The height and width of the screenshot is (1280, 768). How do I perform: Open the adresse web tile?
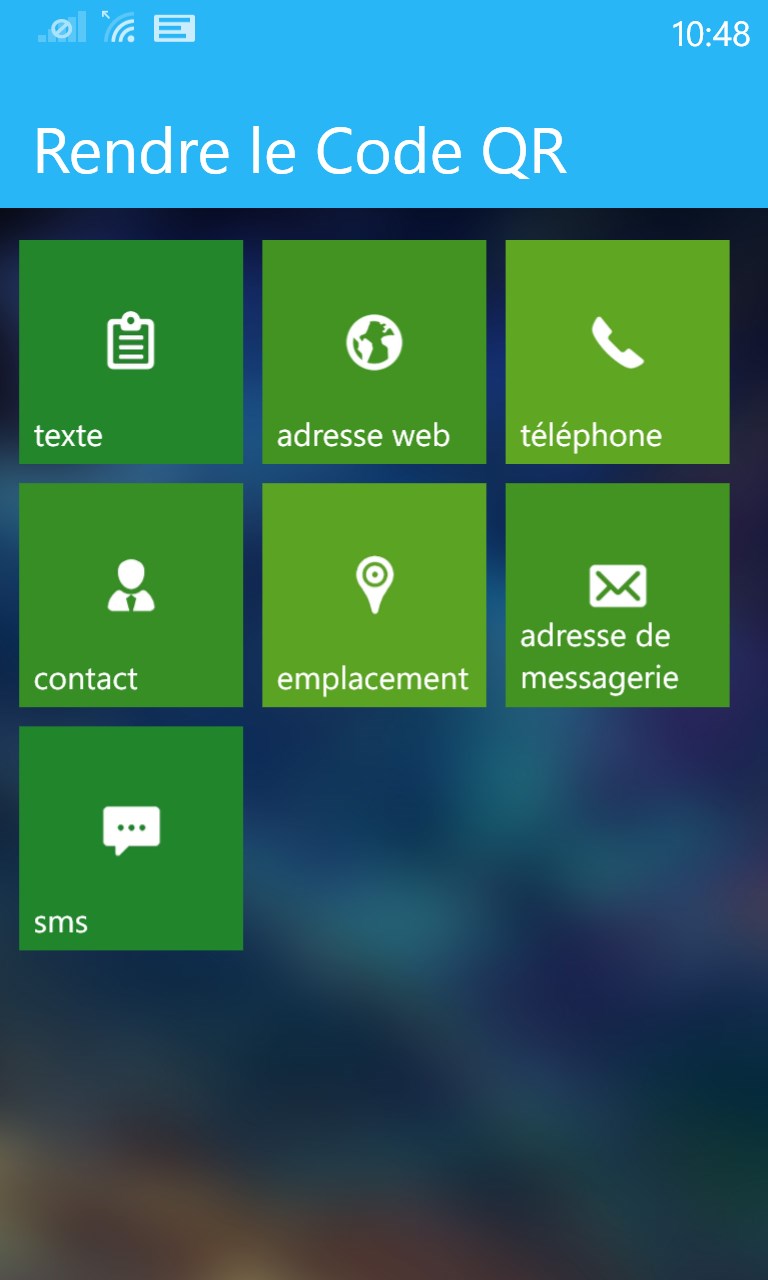(373, 351)
